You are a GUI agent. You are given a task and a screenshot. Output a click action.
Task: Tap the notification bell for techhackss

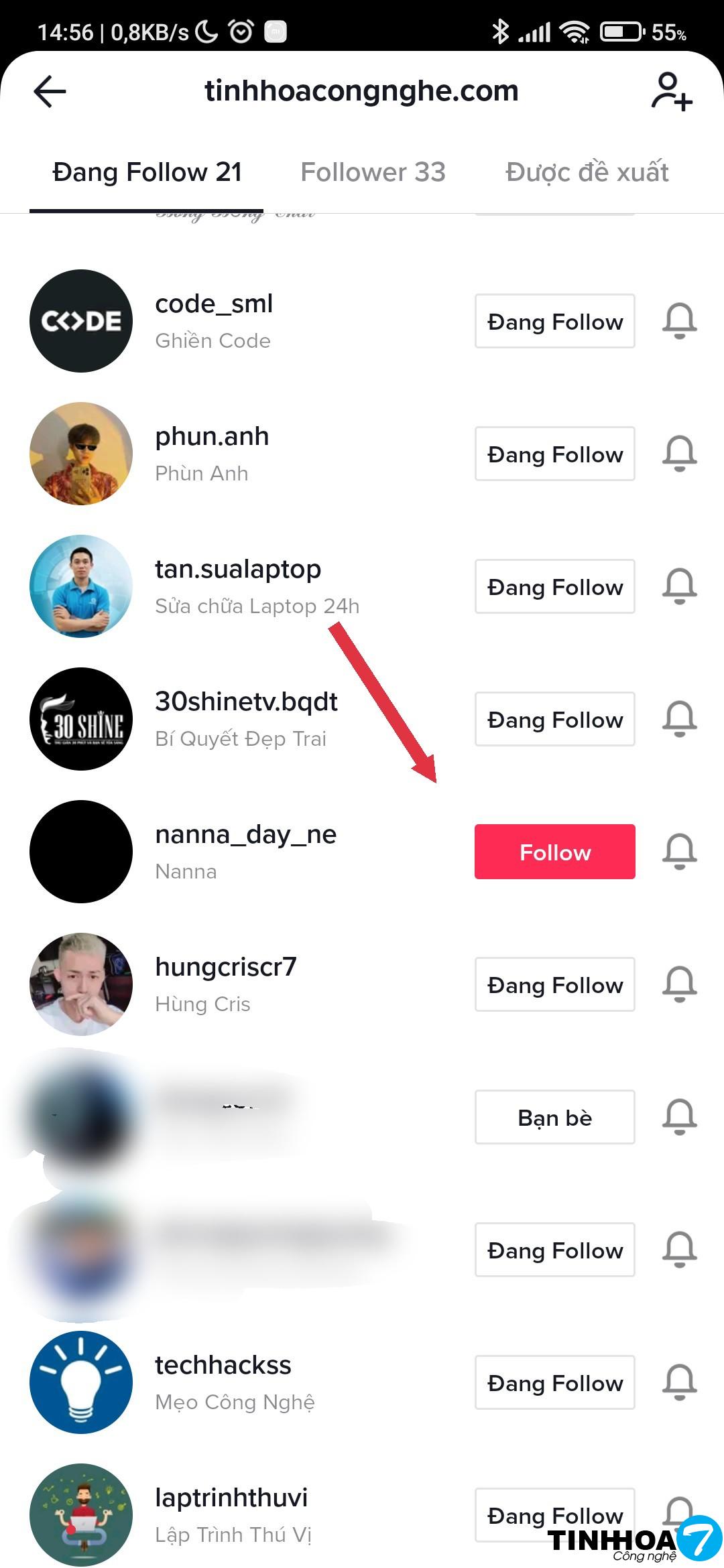[x=679, y=1382]
